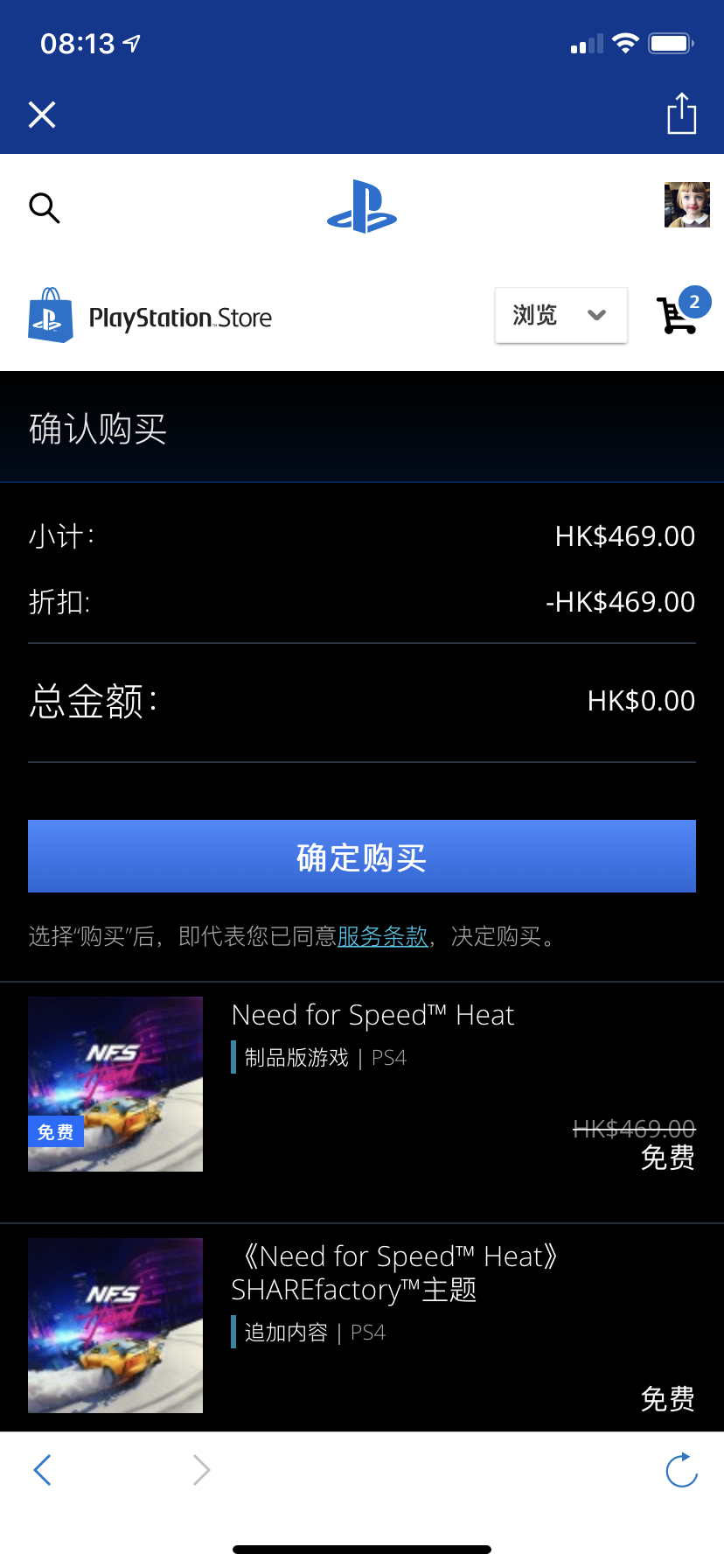Open the SHAREfactory theme item thumbnail
This screenshot has height=1568, width=724.
click(115, 1326)
